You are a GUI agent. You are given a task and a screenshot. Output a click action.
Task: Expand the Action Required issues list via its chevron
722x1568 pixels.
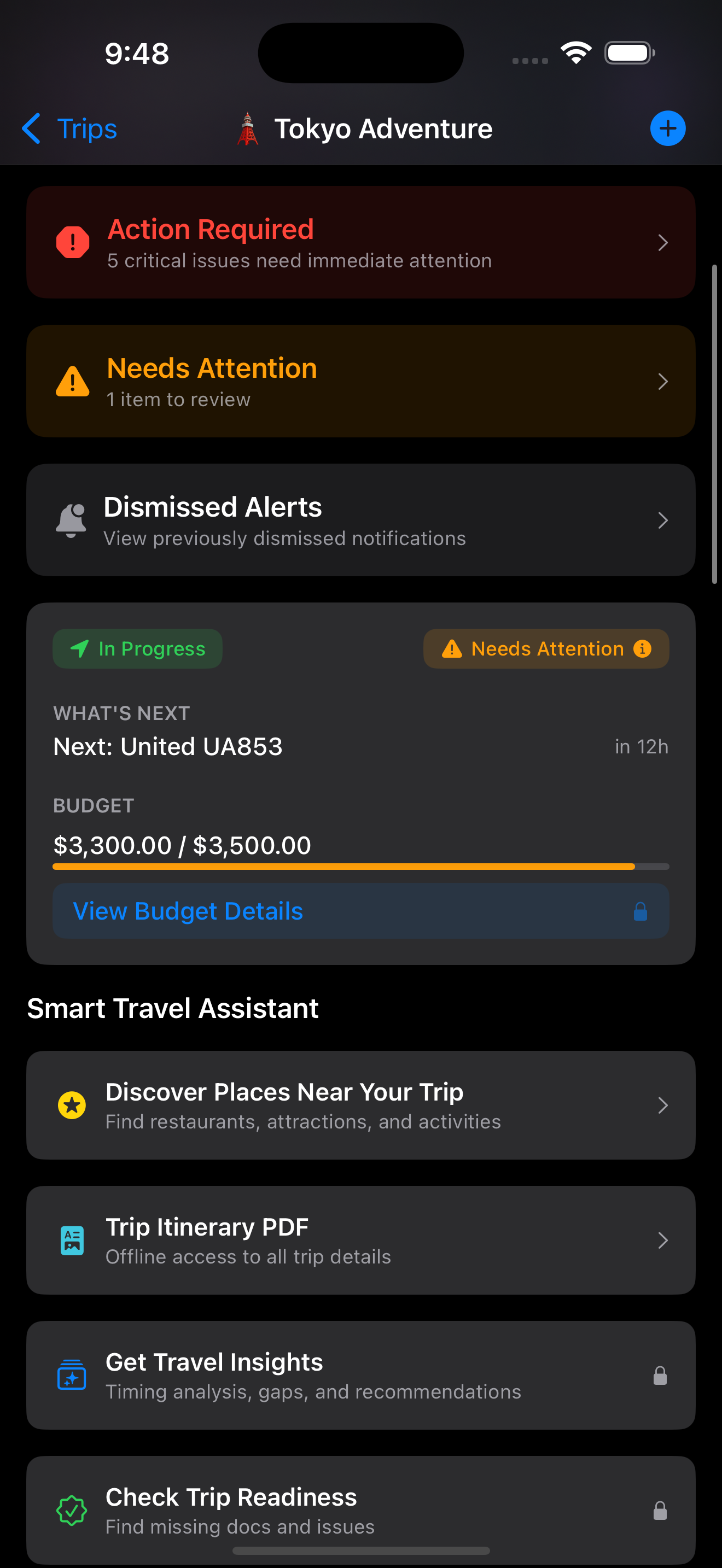click(662, 242)
